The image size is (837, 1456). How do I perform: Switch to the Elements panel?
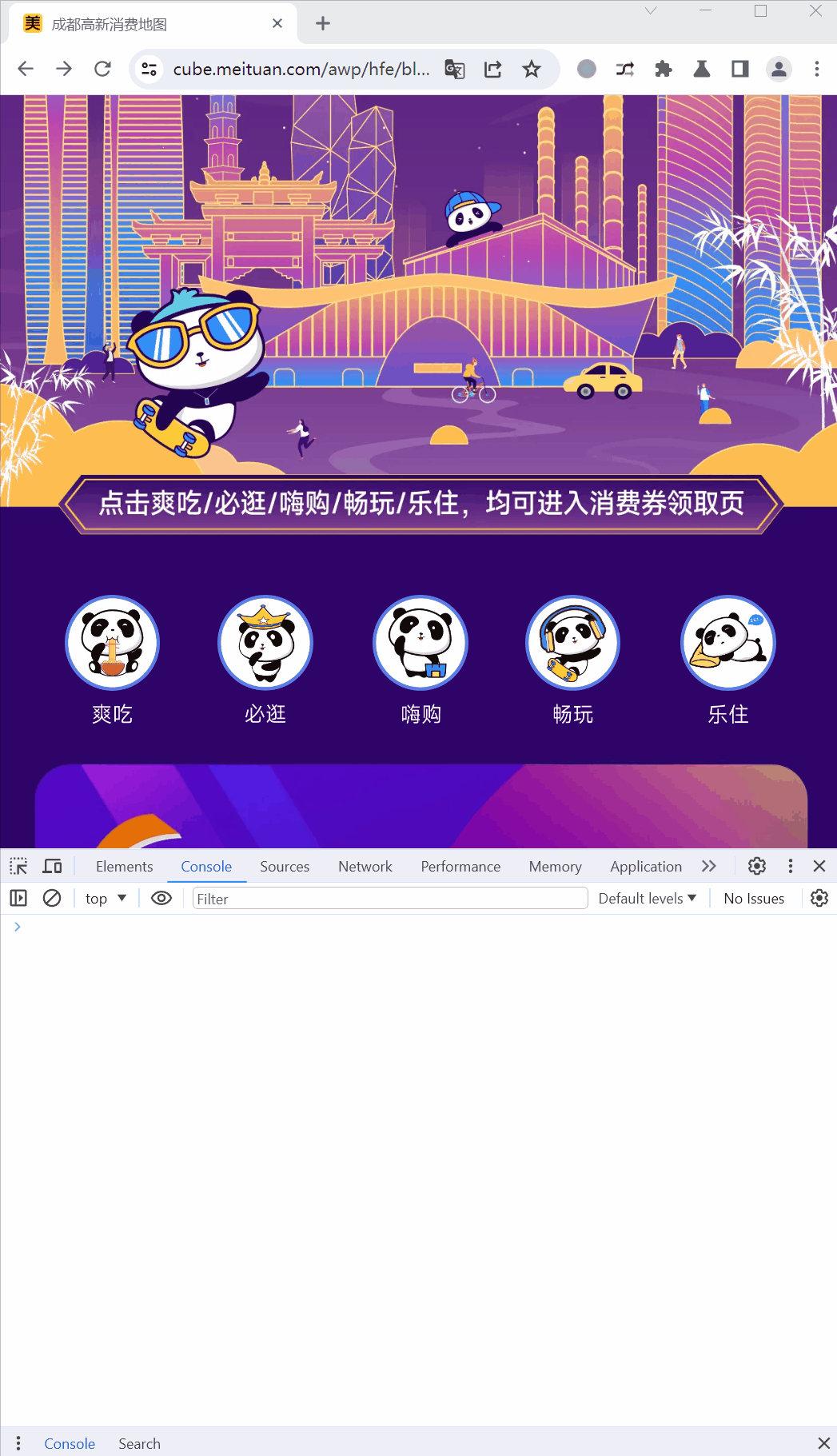tap(124, 867)
